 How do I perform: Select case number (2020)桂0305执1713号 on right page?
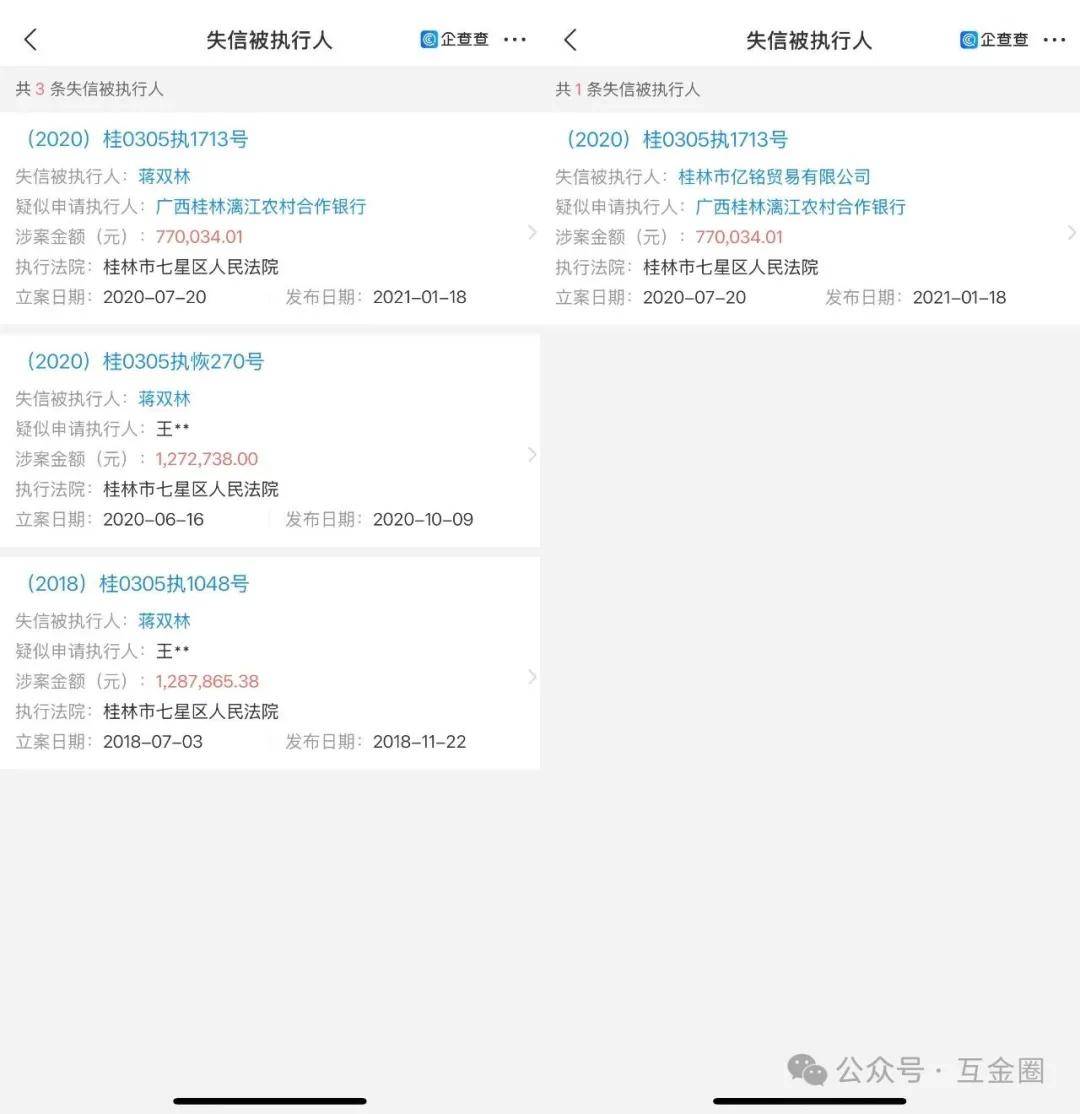677,139
